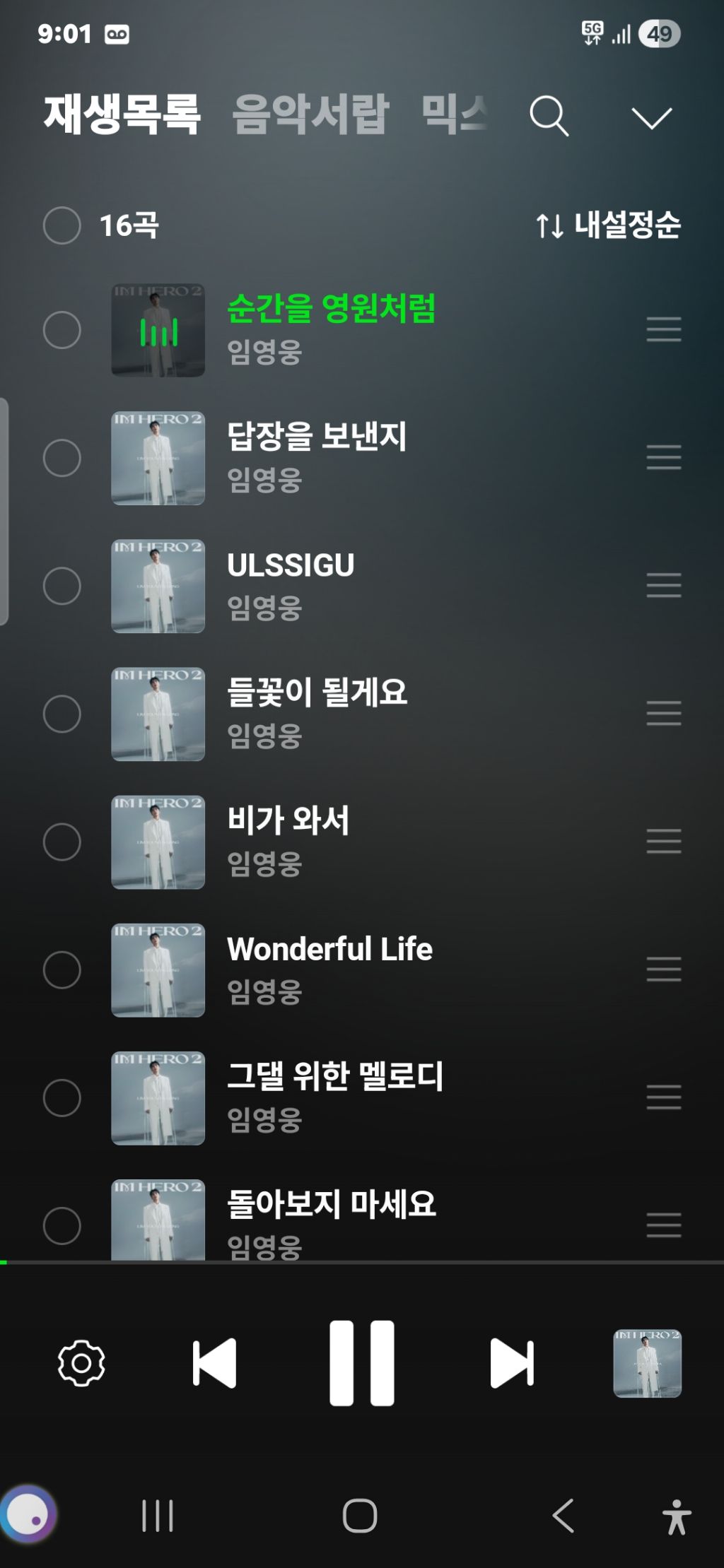Collapse the playlist with the down chevron

[651, 118]
